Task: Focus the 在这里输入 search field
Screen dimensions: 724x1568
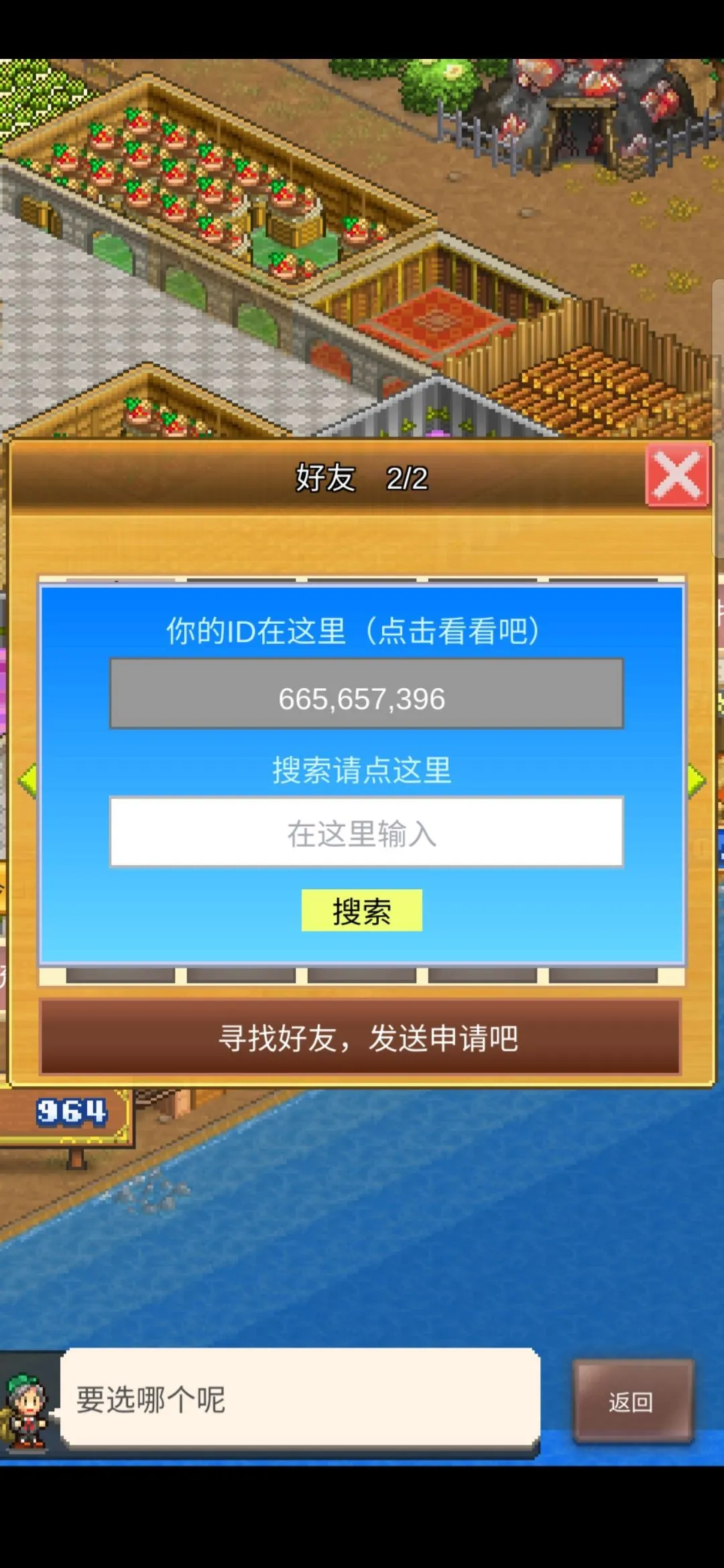Action: (x=366, y=832)
